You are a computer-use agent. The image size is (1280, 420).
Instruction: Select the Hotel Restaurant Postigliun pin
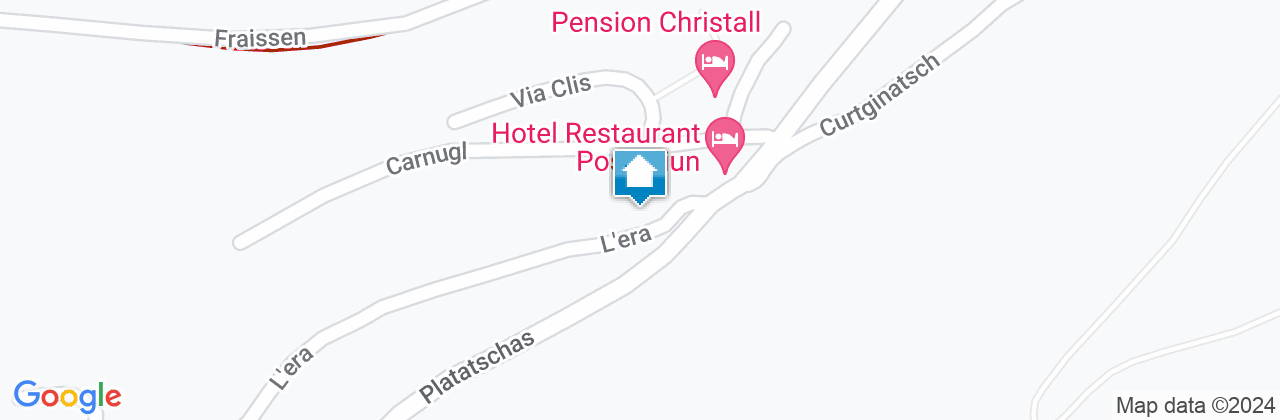click(x=725, y=140)
